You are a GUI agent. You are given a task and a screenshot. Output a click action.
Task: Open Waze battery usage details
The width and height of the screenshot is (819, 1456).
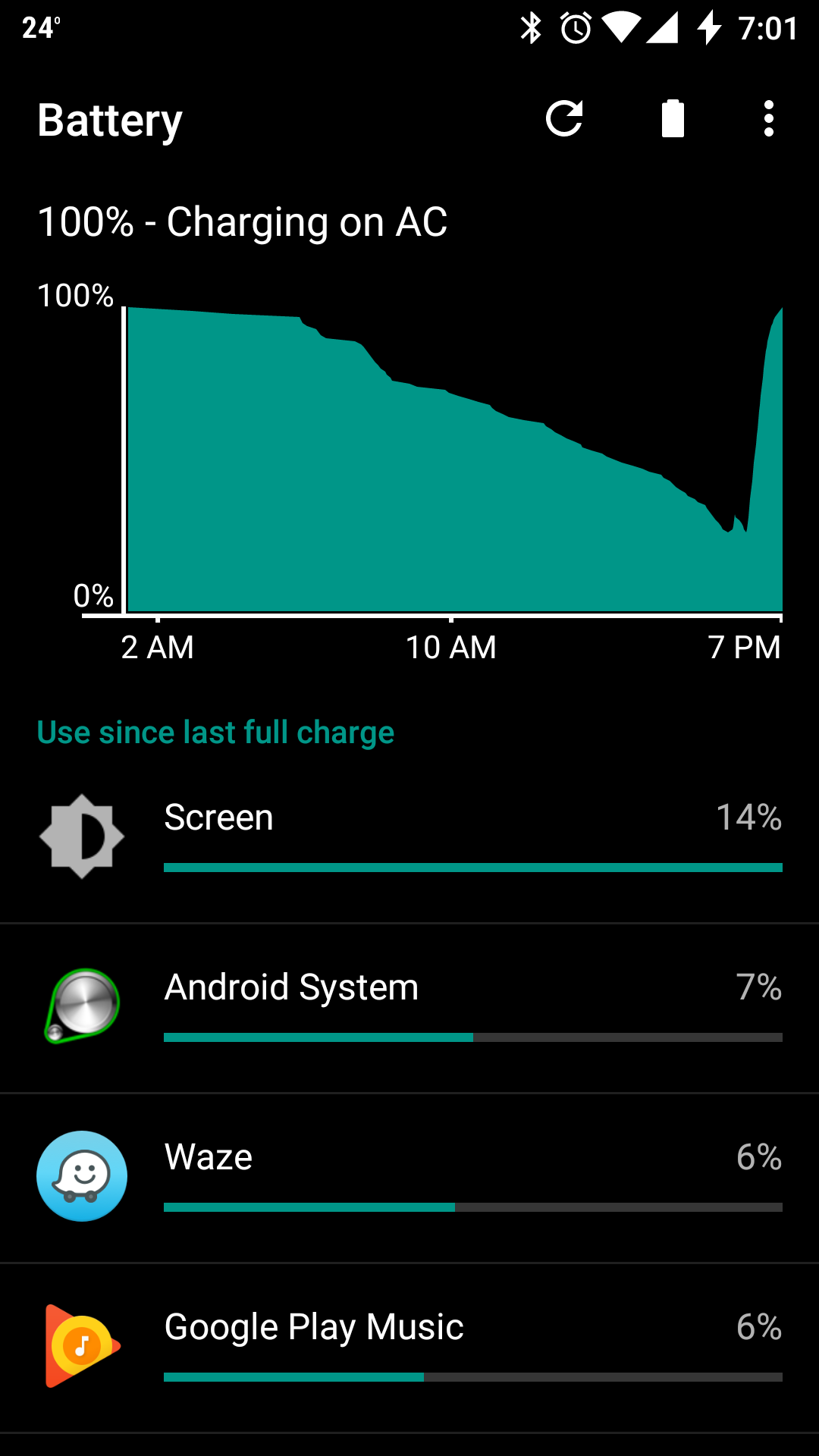(x=409, y=1178)
